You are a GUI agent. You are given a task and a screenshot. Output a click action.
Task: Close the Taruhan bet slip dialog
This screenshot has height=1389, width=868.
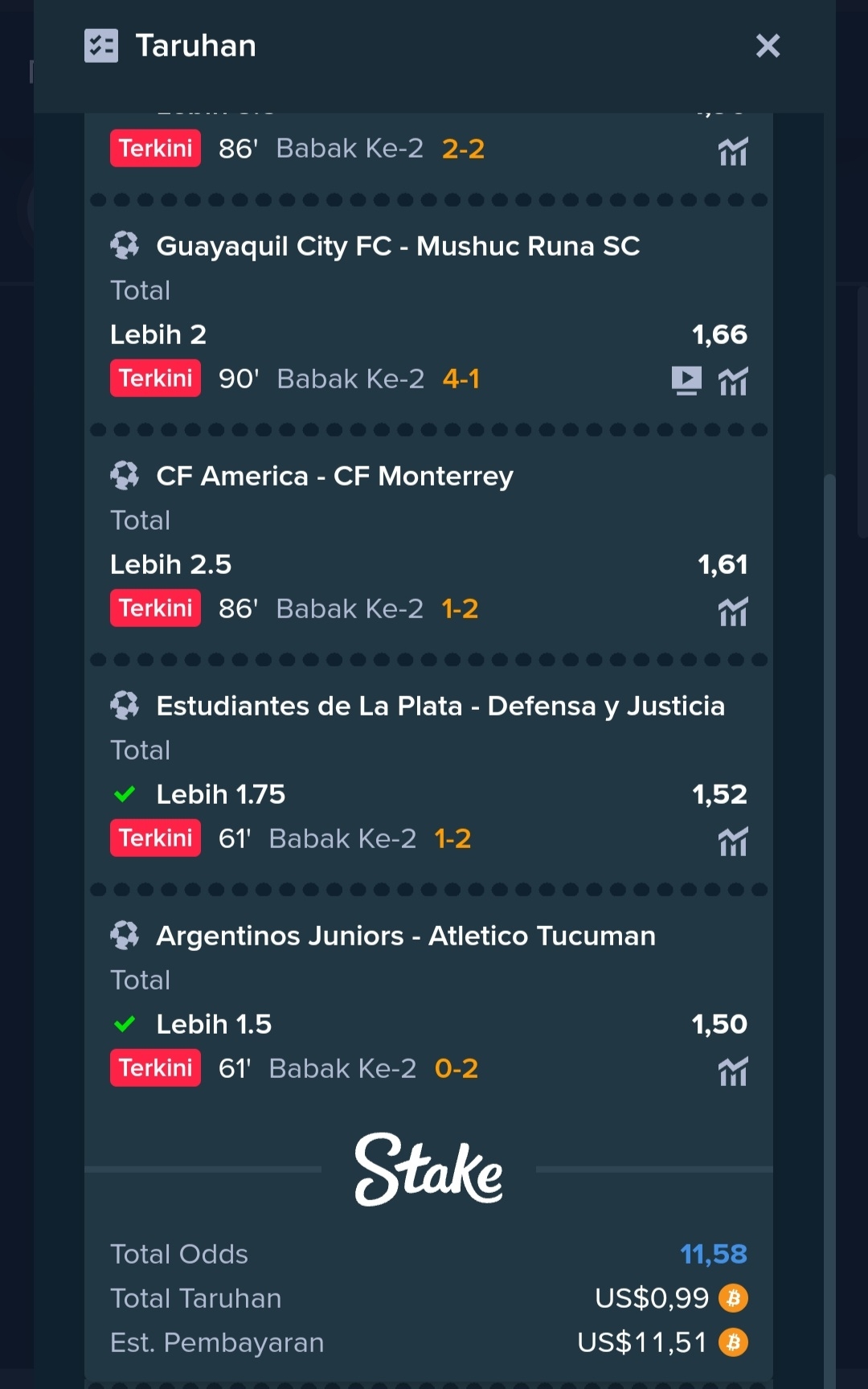pyautogui.click(x=768, y=46)
